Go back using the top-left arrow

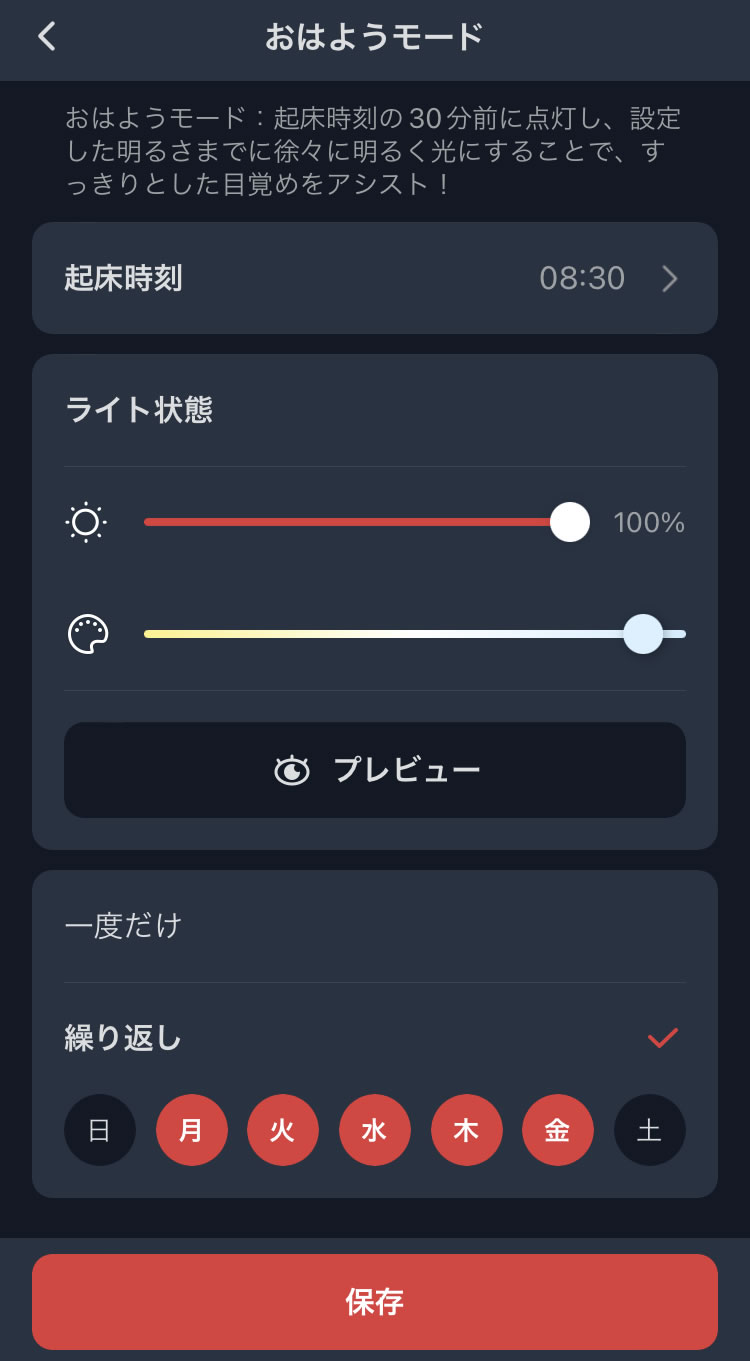coord(47,37)
